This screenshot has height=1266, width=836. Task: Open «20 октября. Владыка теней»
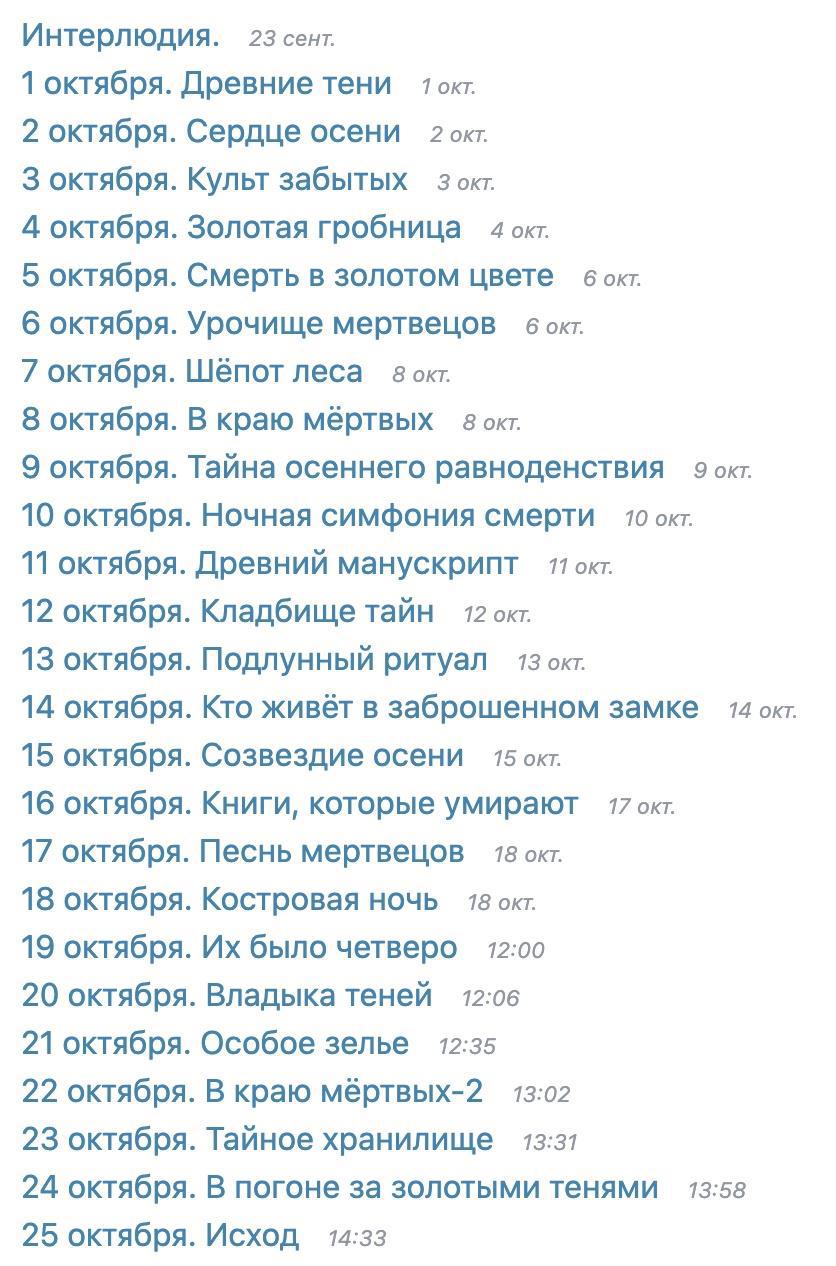[227, 996]
